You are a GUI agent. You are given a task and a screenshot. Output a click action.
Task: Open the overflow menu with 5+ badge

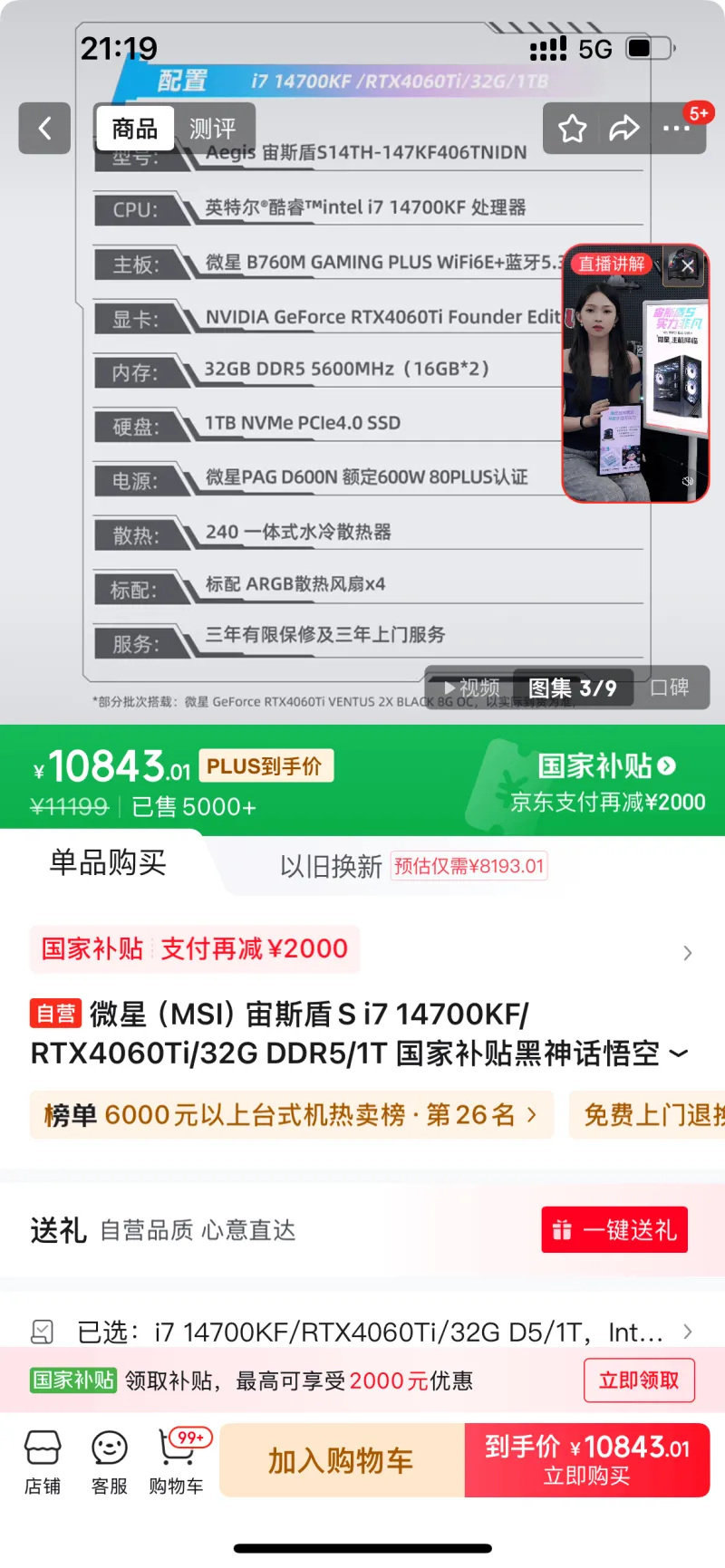coord(677,129)
